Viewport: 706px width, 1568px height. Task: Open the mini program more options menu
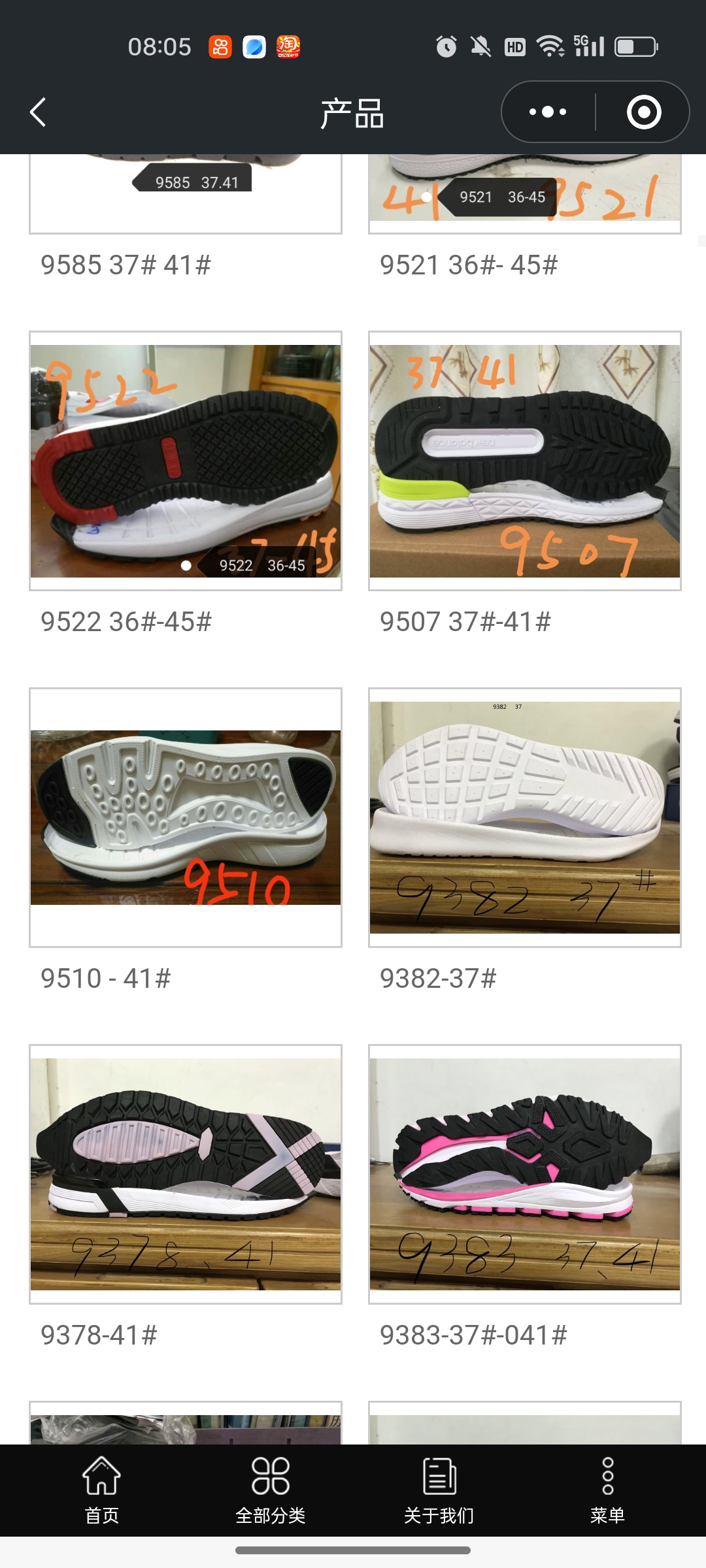(548, 112)
